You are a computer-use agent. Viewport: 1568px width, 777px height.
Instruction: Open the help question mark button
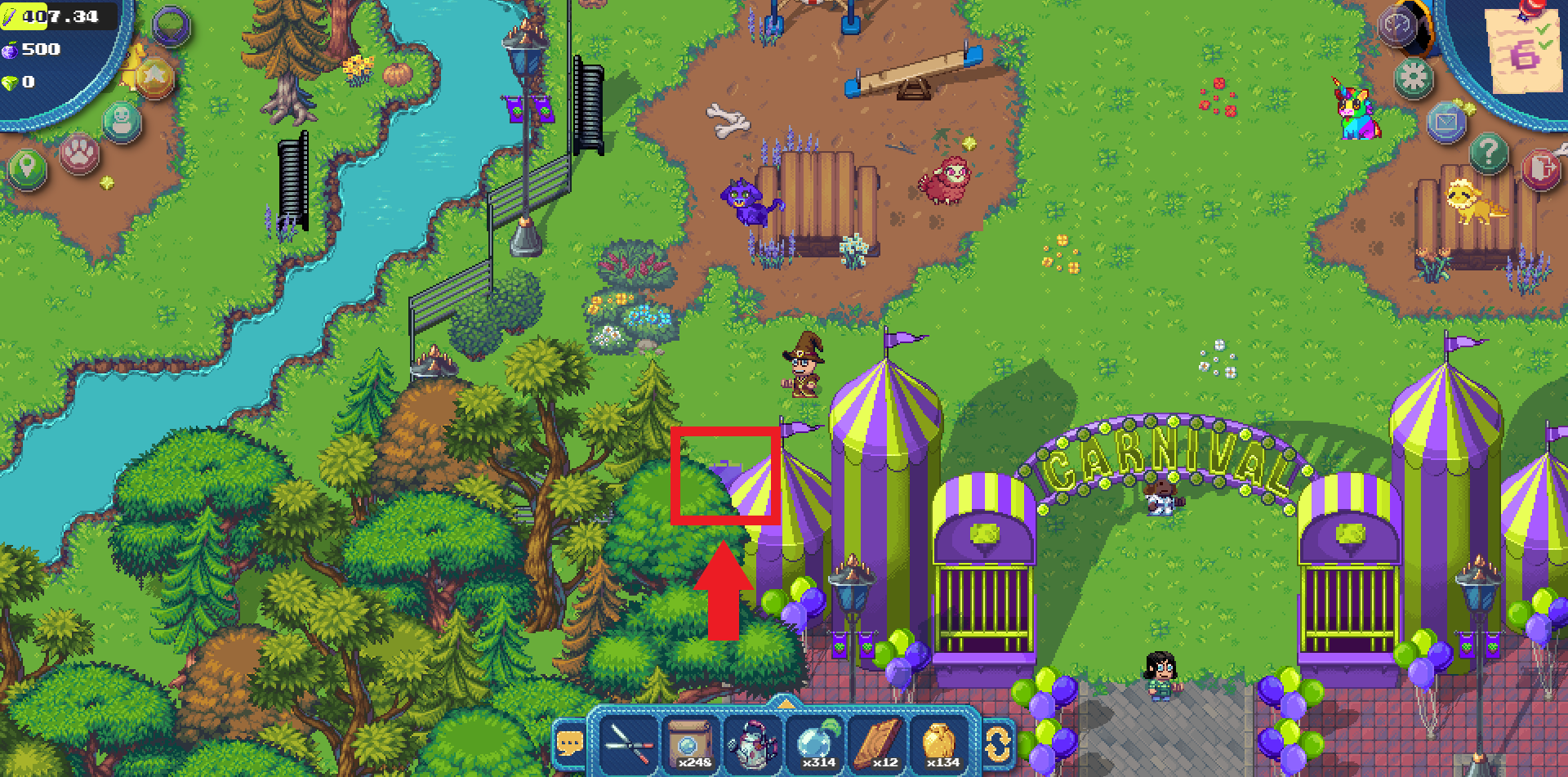(1489, 153)
